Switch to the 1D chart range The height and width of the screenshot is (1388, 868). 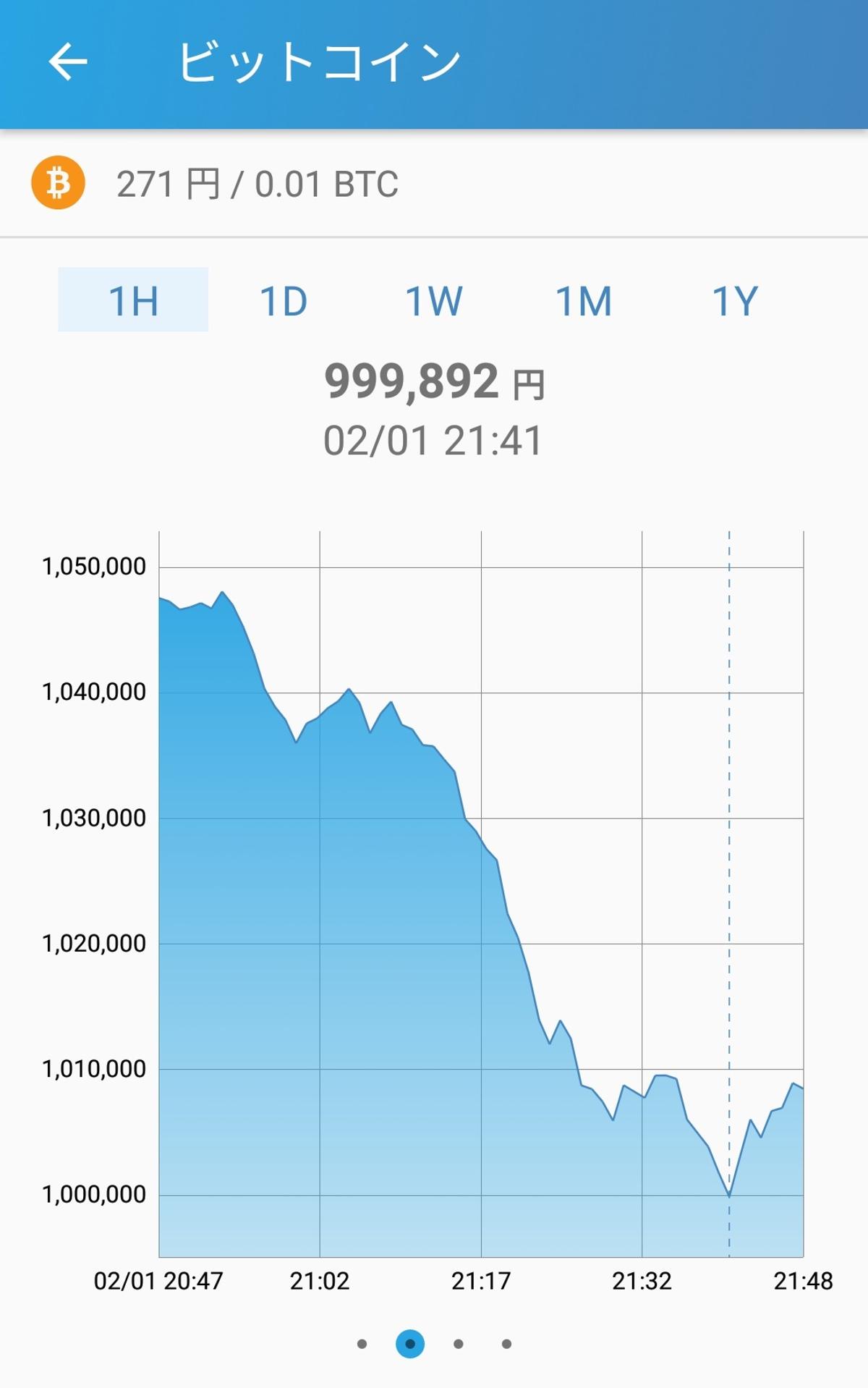(x=284, y=300)
